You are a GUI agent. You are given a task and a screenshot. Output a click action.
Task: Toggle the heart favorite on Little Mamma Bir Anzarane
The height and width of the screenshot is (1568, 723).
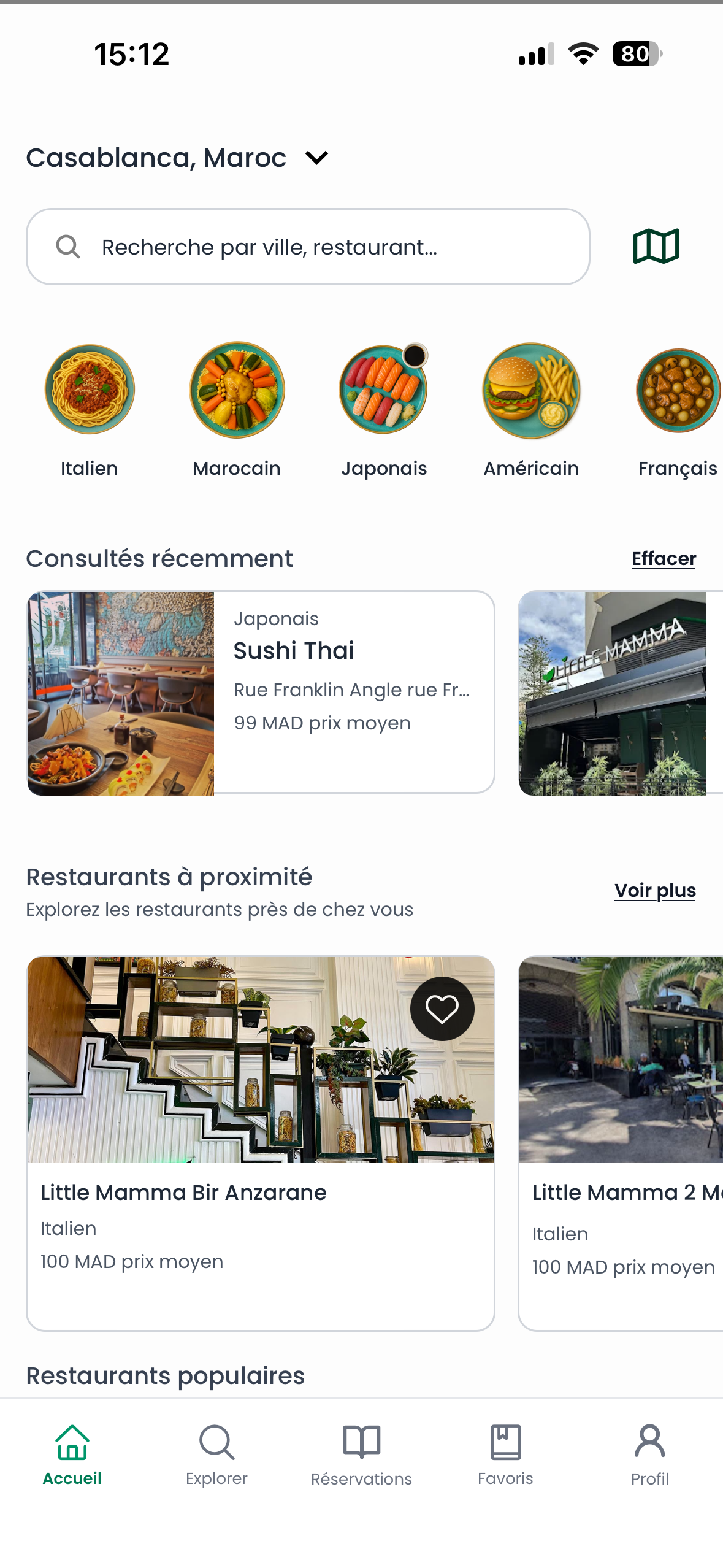[443, 1008]
